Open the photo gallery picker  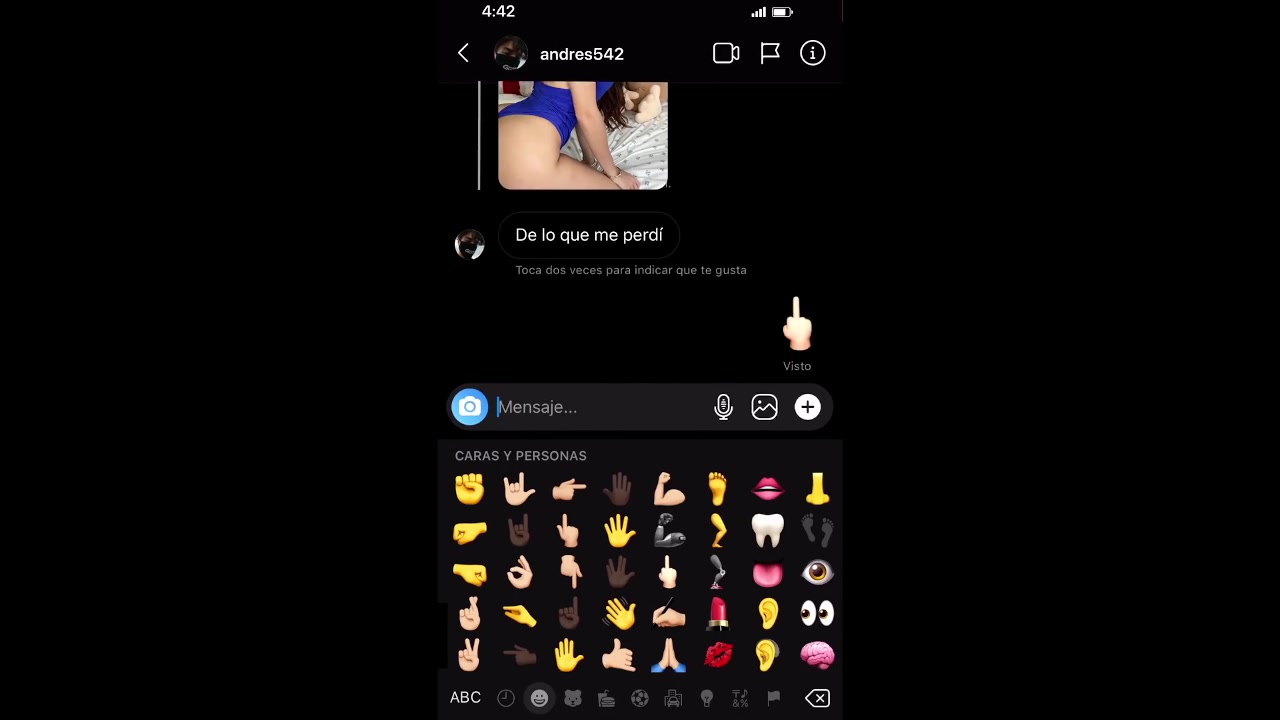coord(764,407)
